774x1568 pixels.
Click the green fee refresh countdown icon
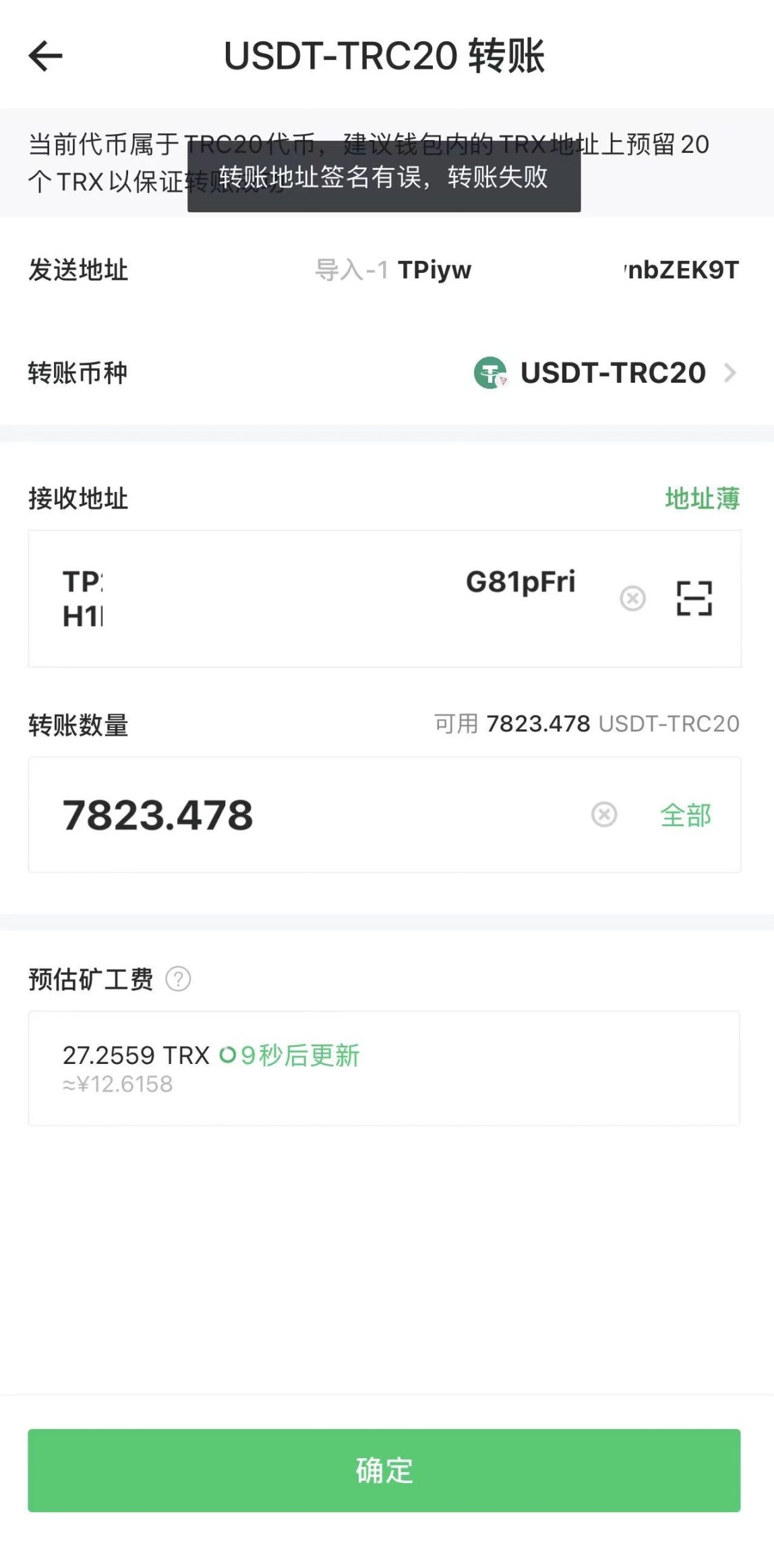click(233, 1055)
